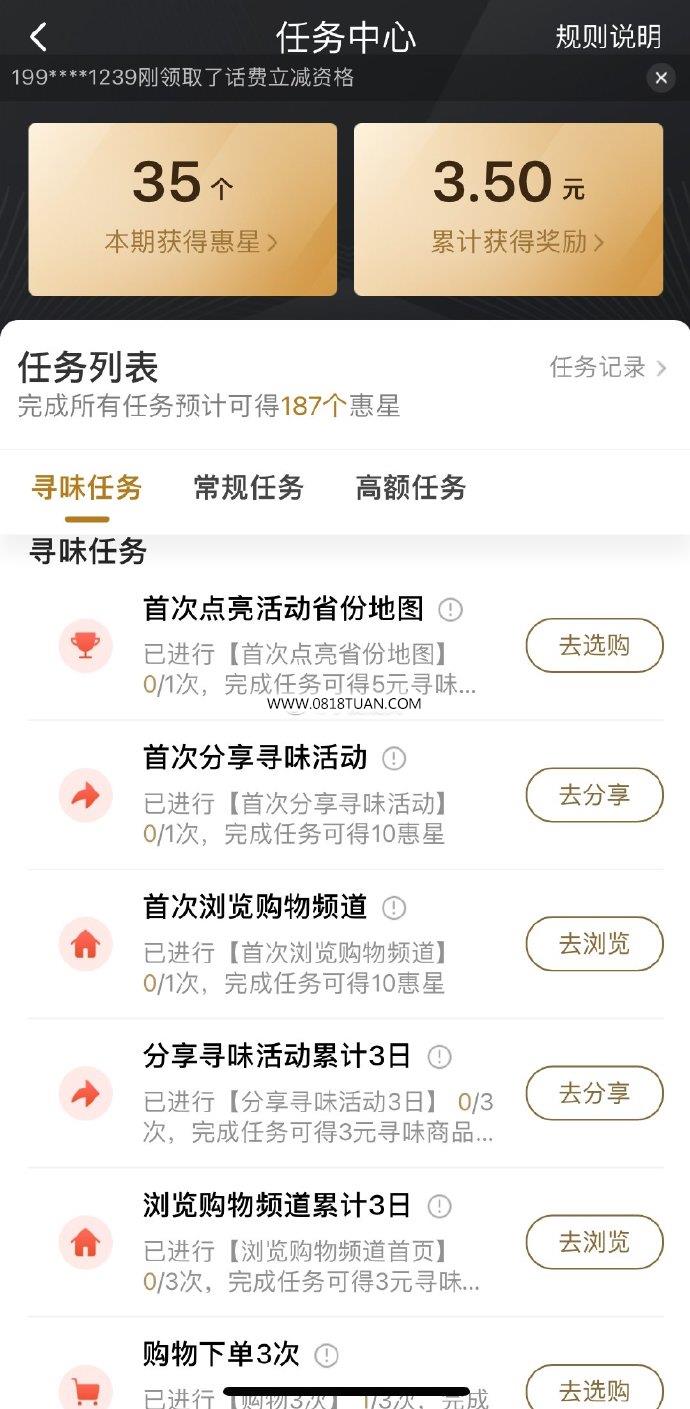The width and height of the screenshot is (690, 1409).
Task: Open the 本期获得惠星 card
Action: pos(183,210)
